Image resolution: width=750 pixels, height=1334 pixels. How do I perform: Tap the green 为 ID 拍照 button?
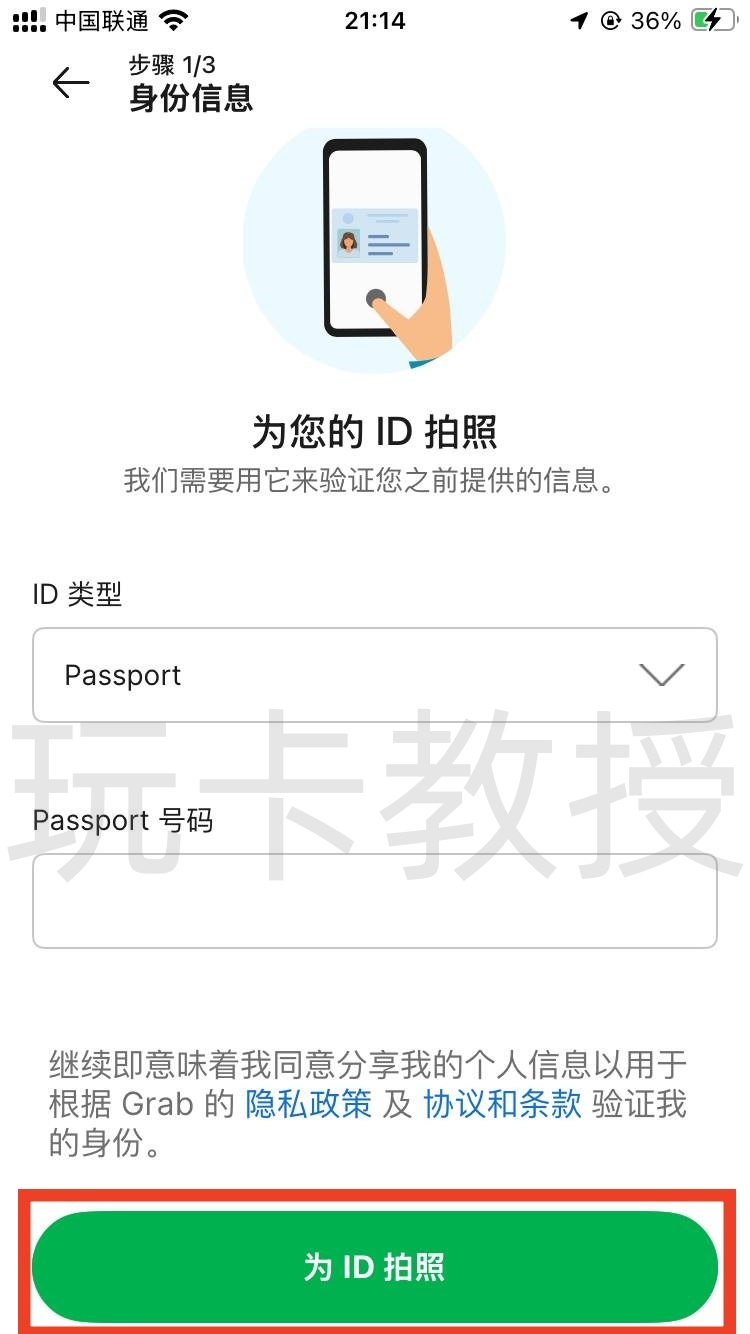(x=375, y=1264)
